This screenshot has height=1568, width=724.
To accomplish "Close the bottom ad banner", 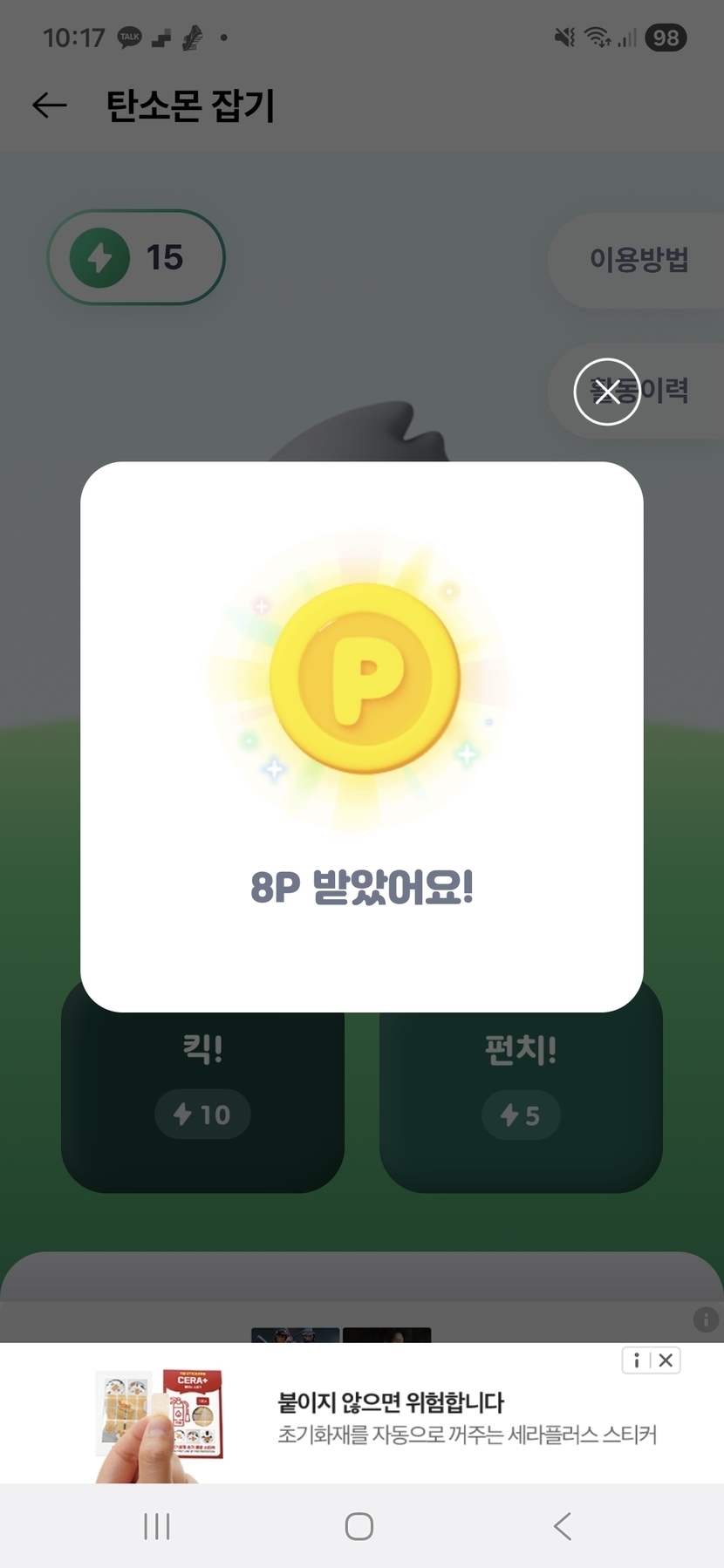I will tap(666, 1360).
